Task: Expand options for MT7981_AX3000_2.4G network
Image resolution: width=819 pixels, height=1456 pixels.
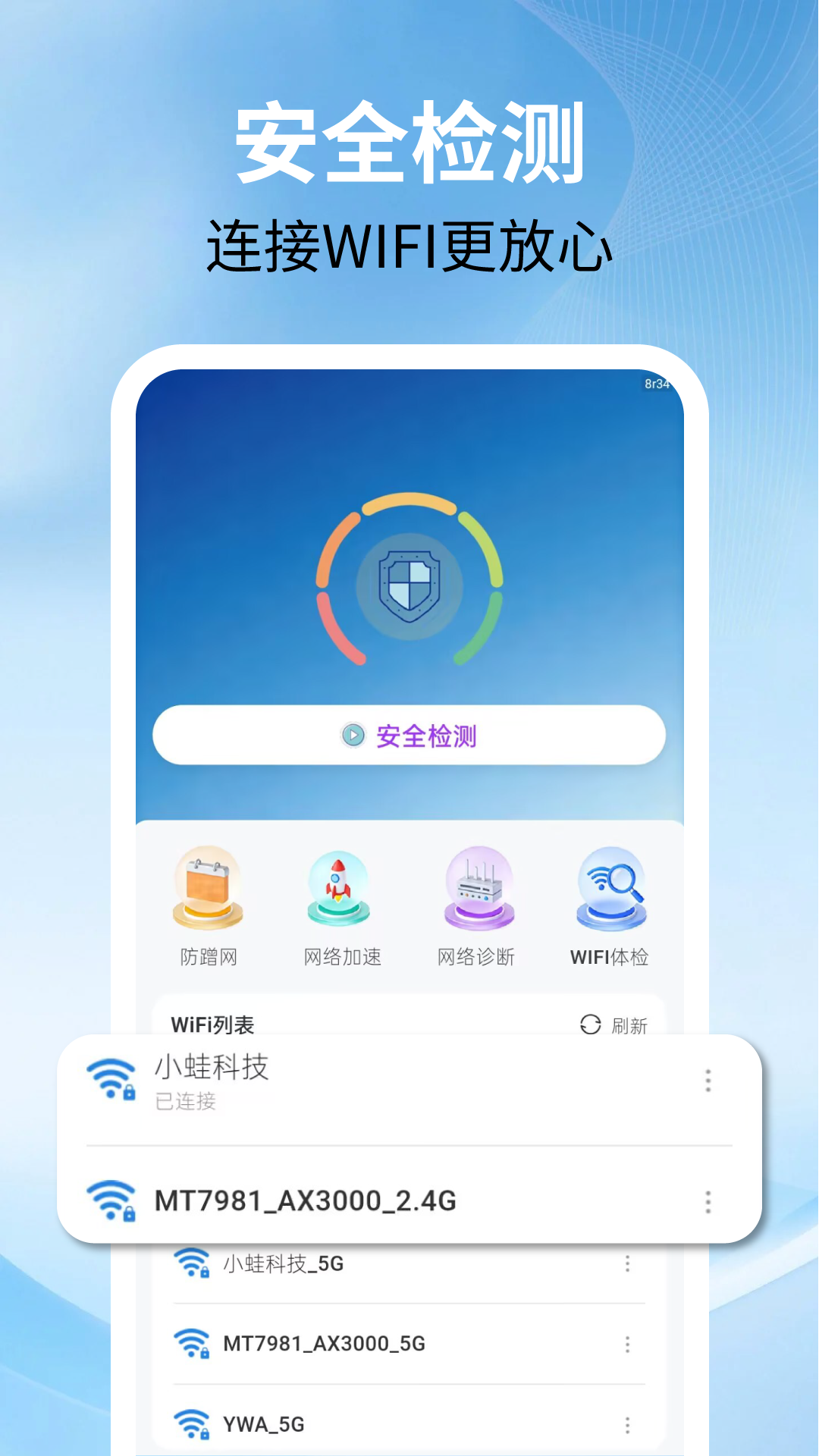Action: (x=708, y=1202)
